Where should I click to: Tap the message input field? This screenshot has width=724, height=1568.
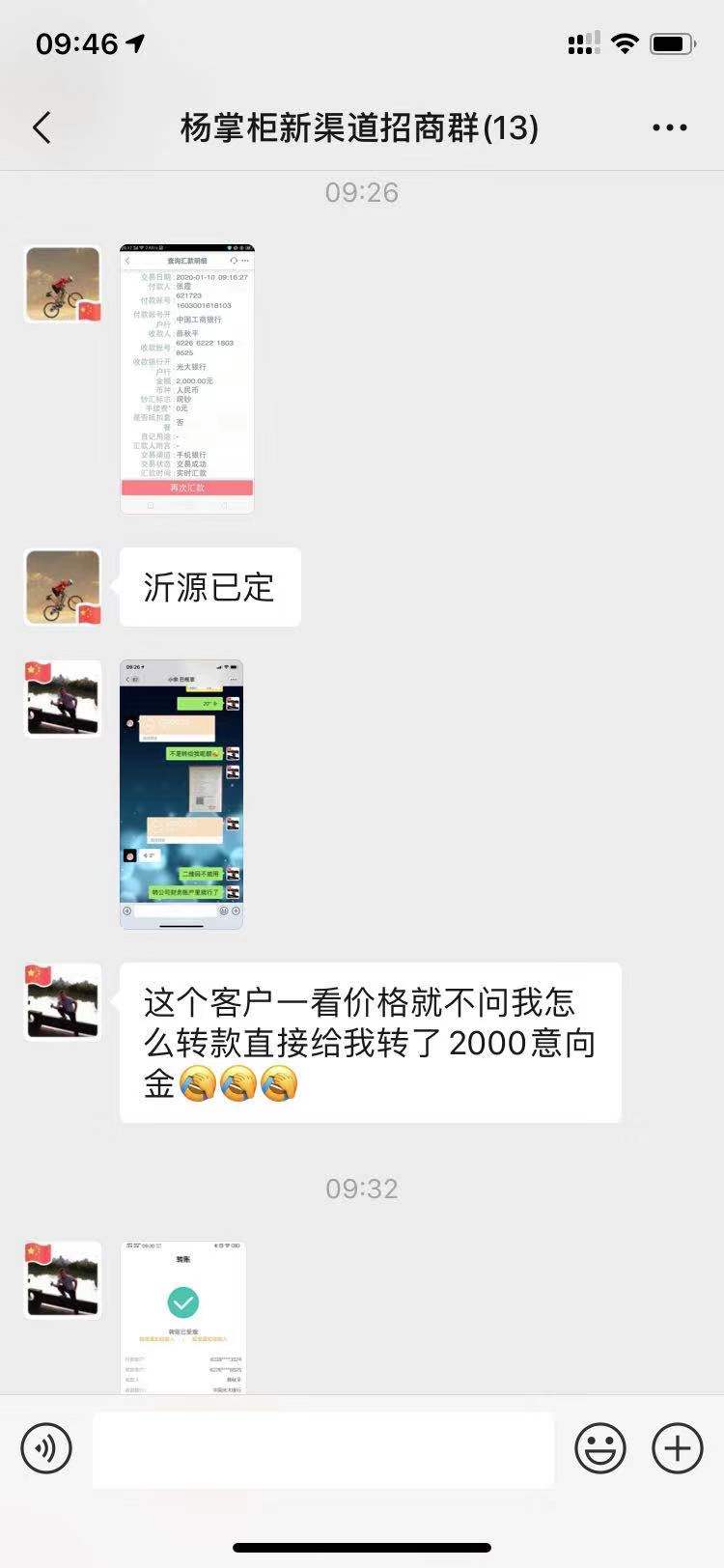323,1448
